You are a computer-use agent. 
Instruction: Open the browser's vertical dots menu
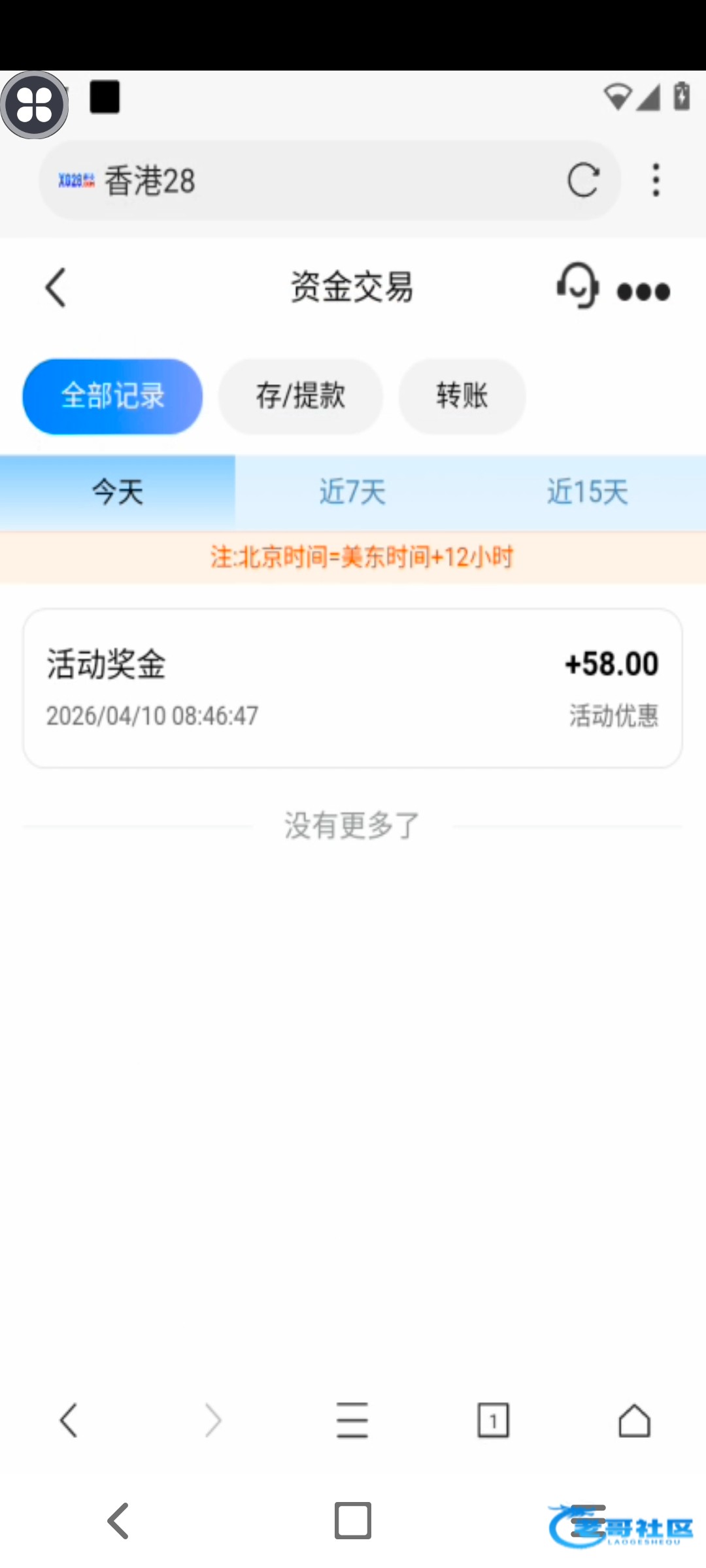click(656, 180)
